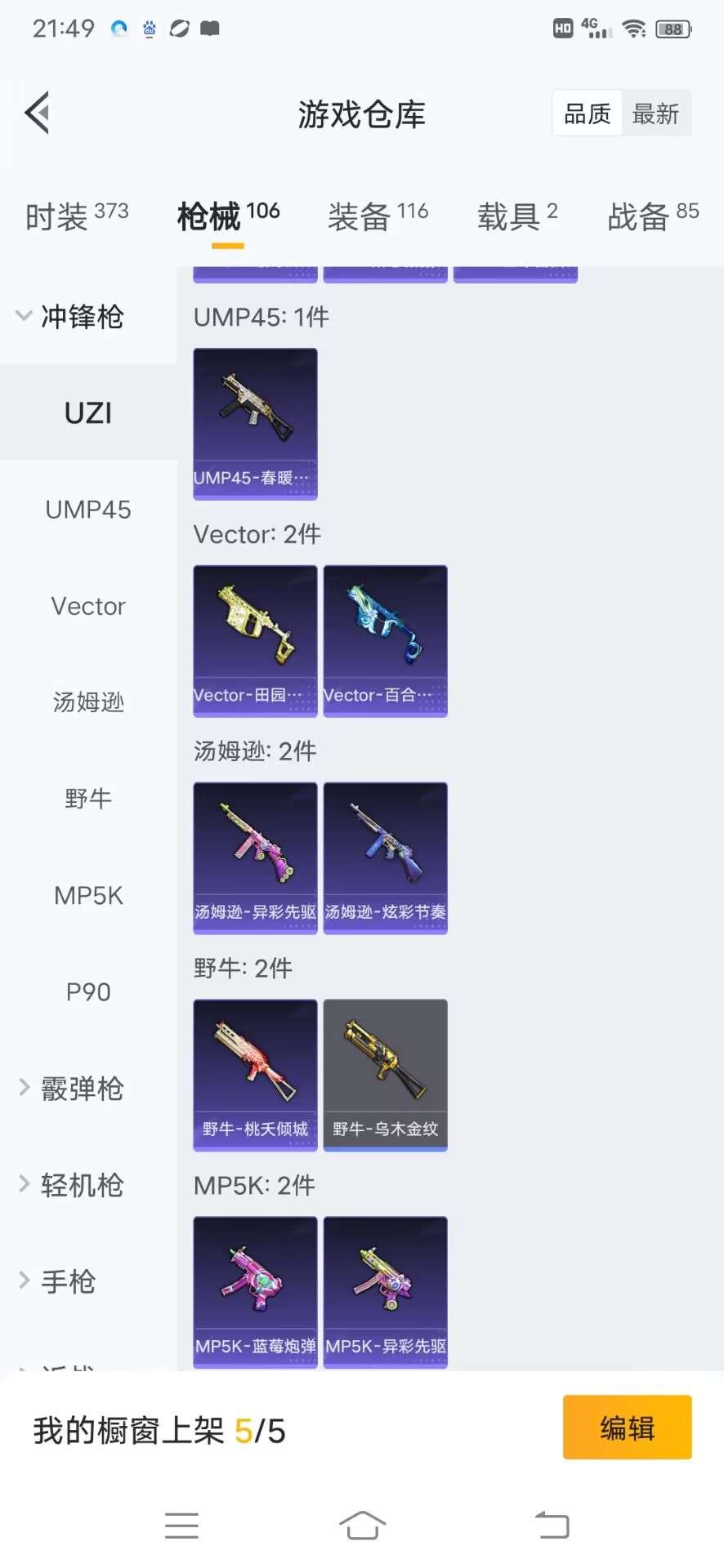Screen dimensions: 724x1568
Task: Tap the system home button
Action: 362,1525
